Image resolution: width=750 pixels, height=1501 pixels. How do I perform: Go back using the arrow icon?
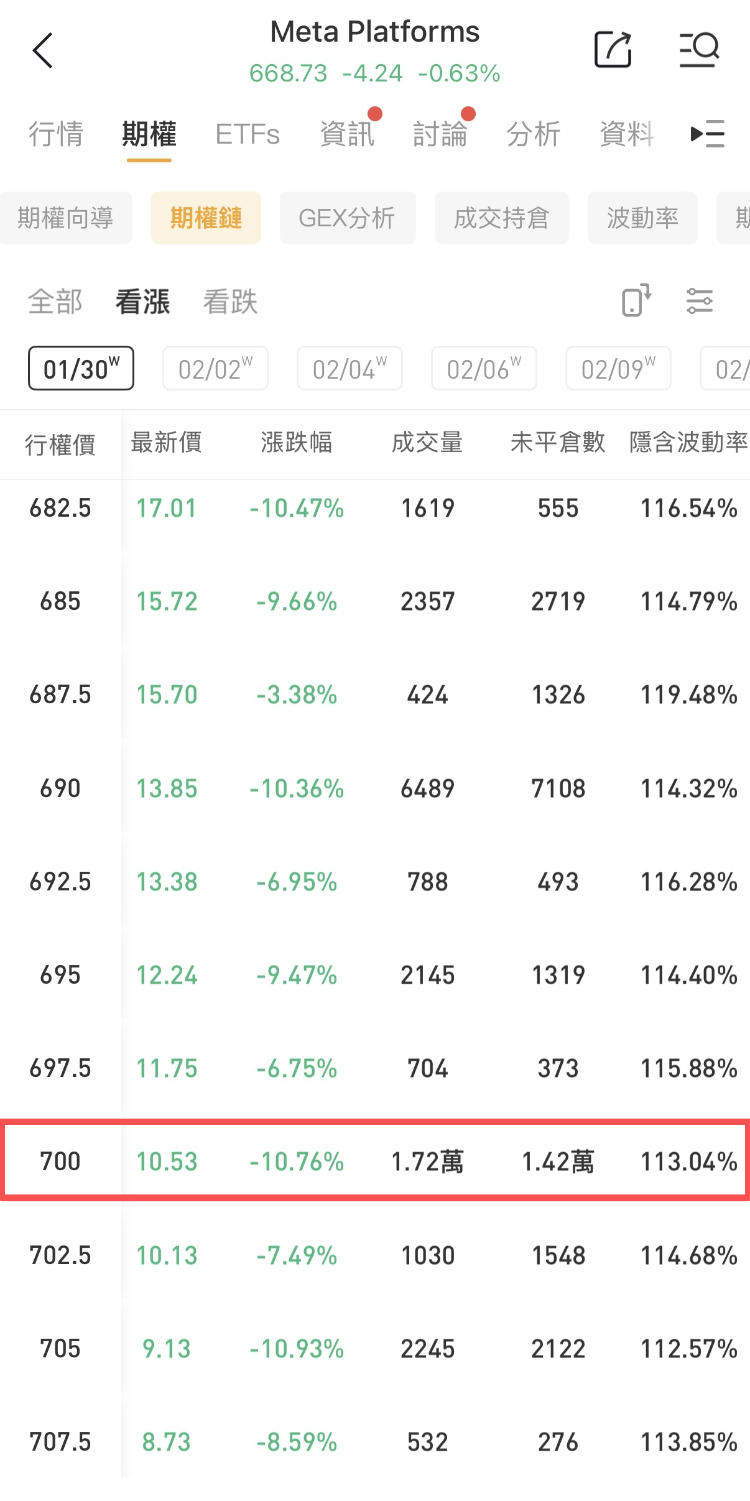click(x=42, y=50)
